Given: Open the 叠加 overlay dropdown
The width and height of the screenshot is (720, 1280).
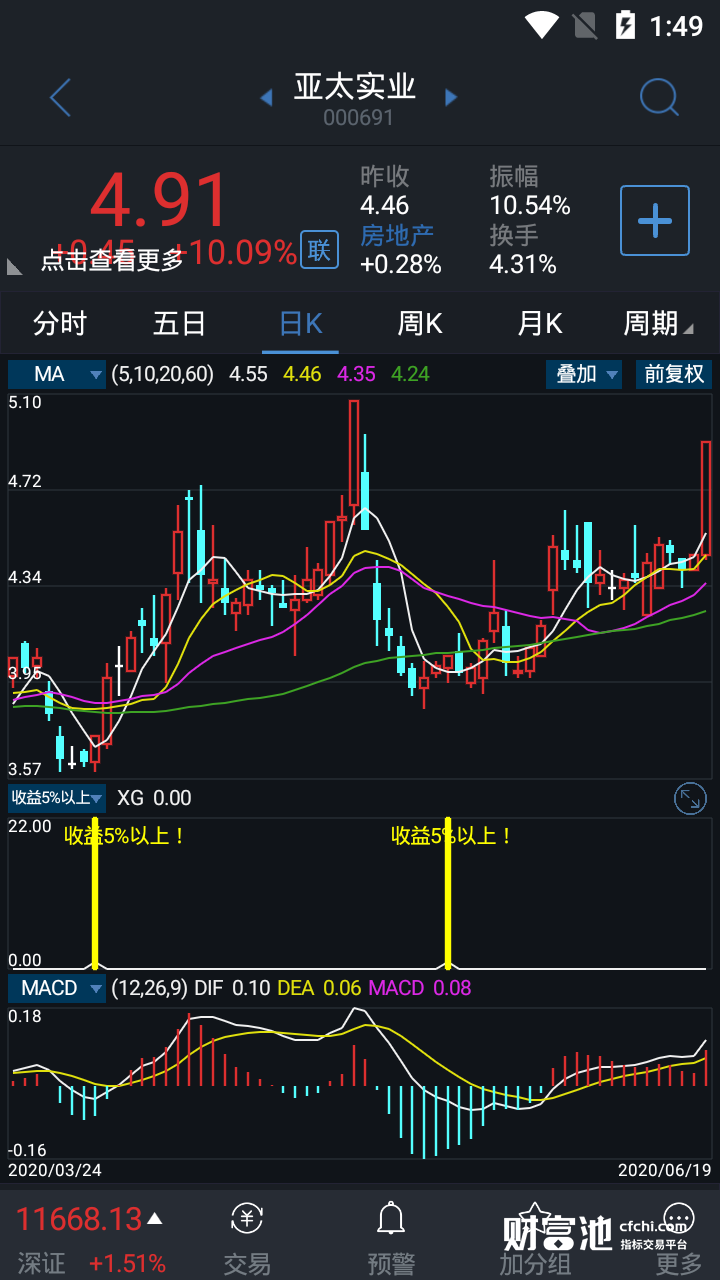Looking at the screenshot, I should pyautogui.click(x=584, y=374).
